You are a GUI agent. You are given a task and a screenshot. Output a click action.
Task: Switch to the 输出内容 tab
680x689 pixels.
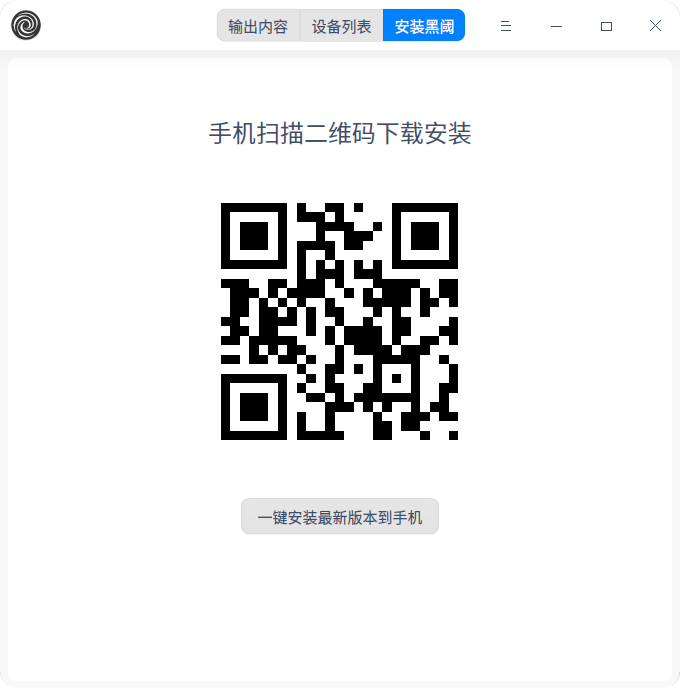click(258, 26)
